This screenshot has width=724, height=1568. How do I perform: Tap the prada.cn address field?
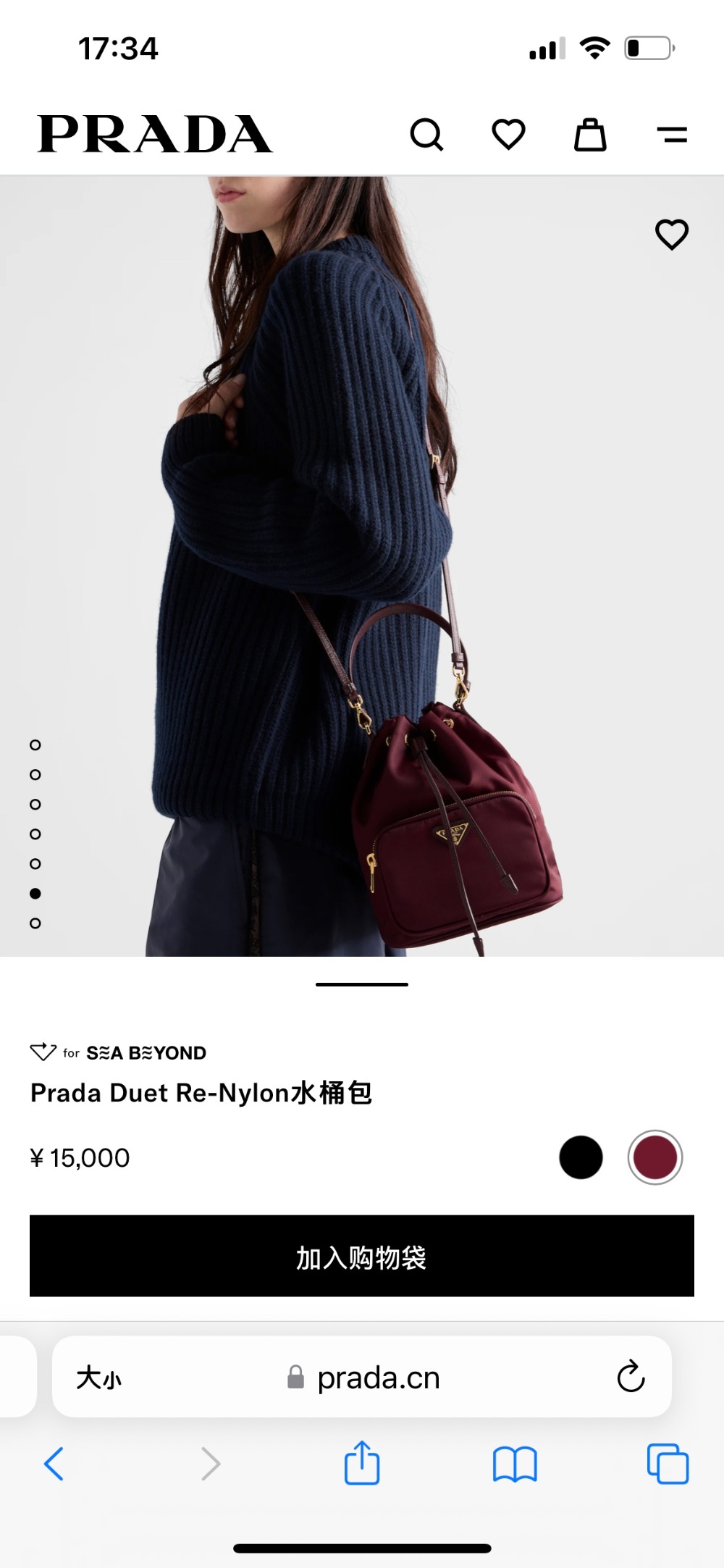376,1378
